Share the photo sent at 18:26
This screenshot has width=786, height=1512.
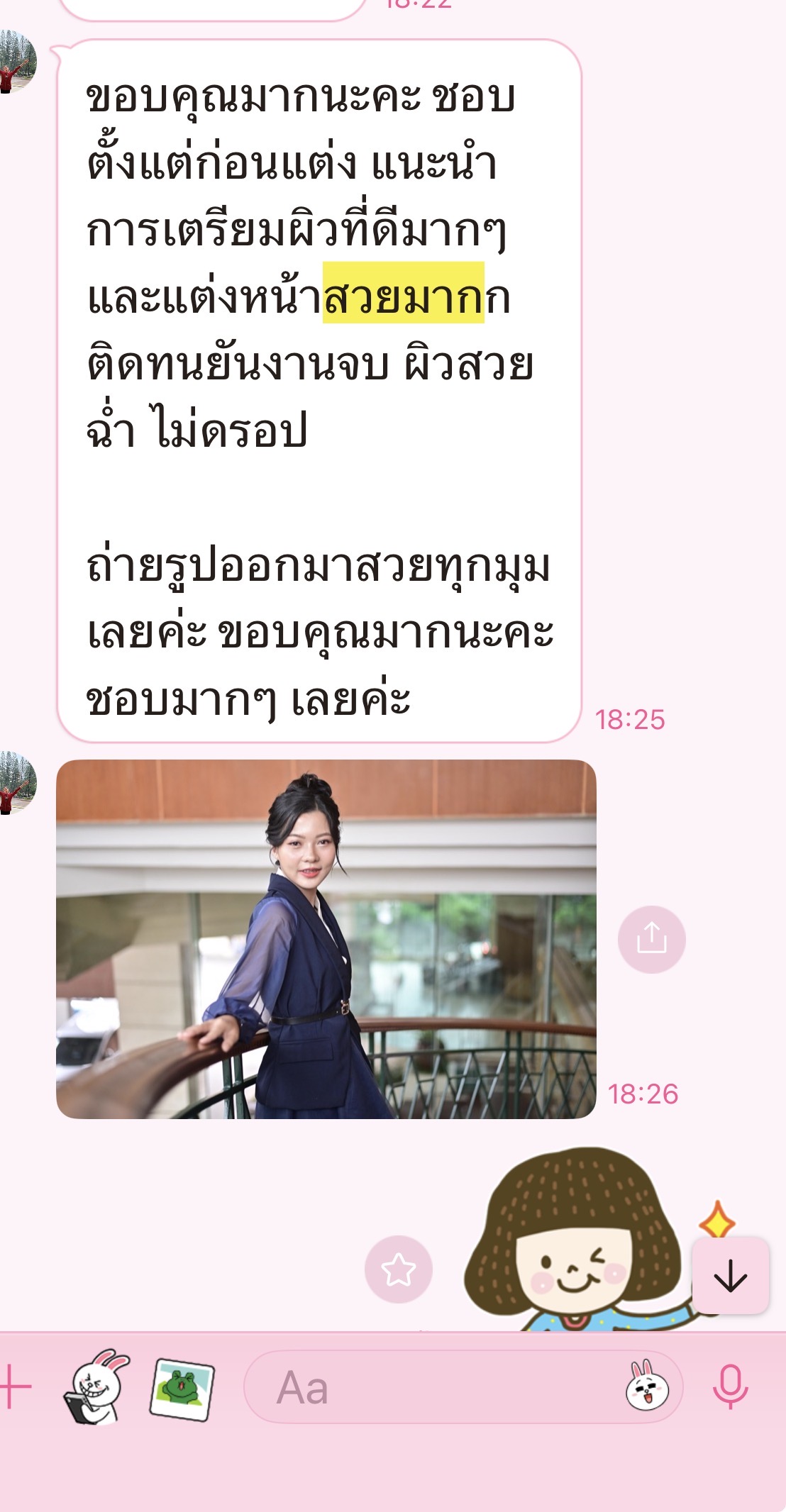pyautogui.click(x=651, y=939)
